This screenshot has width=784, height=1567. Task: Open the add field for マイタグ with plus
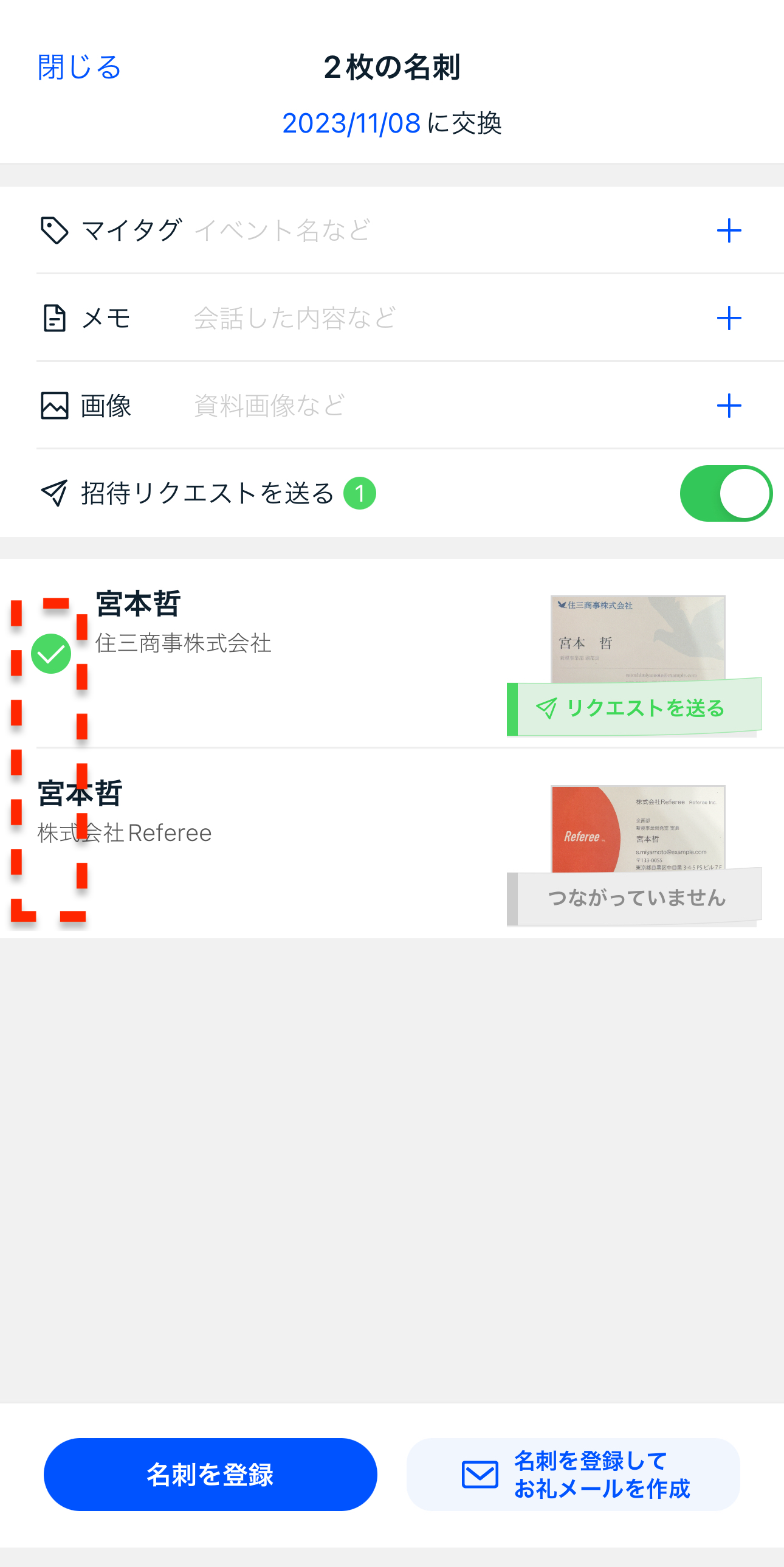730,229
